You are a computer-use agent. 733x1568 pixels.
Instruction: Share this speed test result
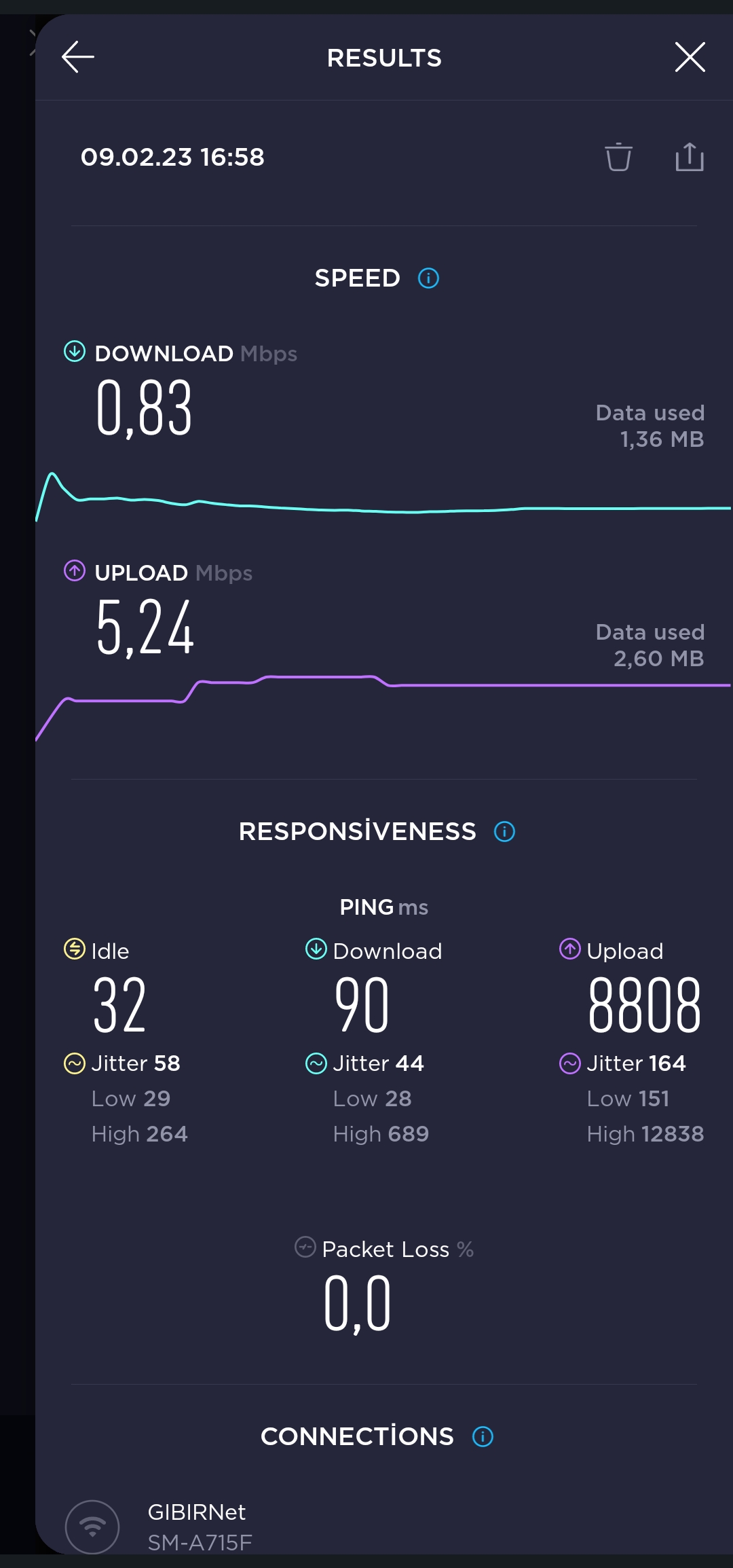point(689,157)
